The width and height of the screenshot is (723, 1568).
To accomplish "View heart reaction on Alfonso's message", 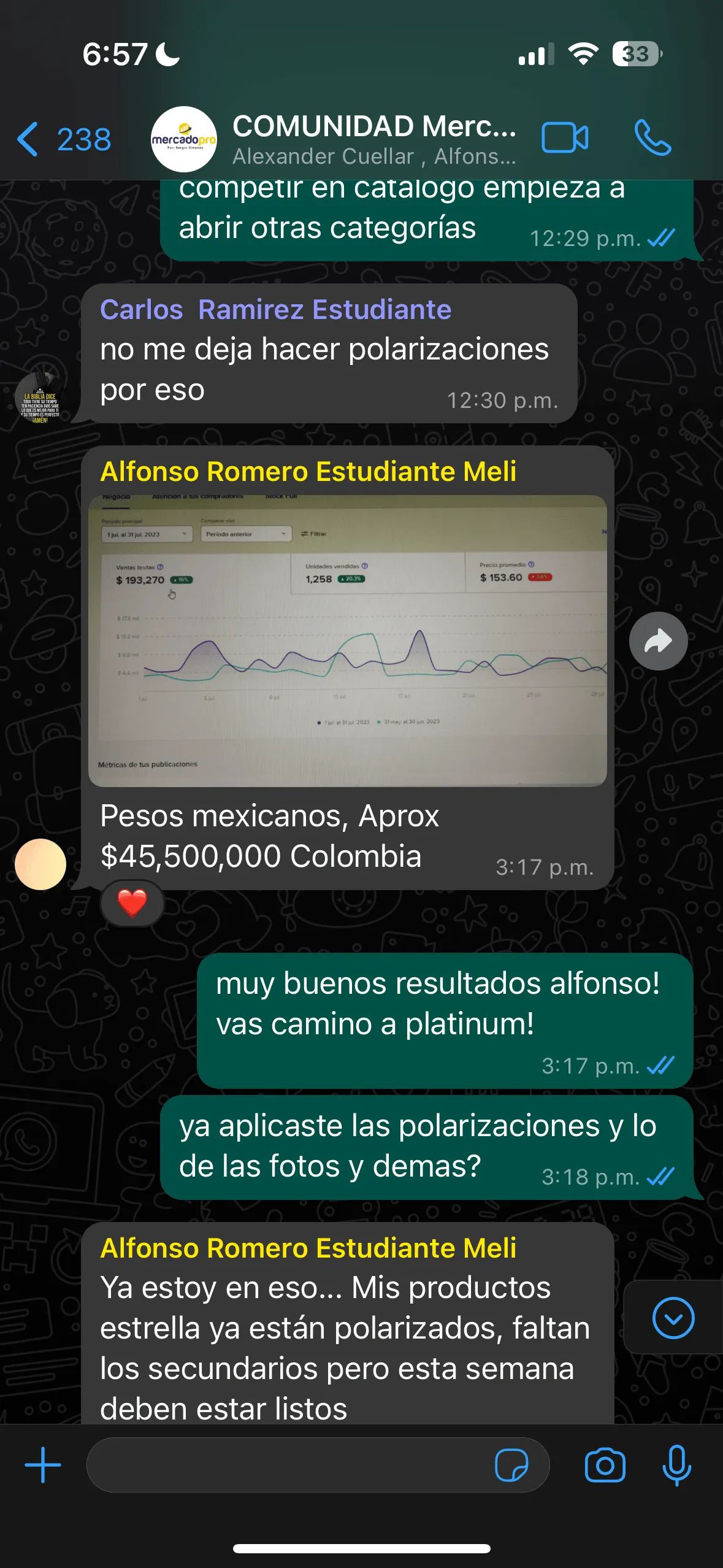I will click(132, 903).
